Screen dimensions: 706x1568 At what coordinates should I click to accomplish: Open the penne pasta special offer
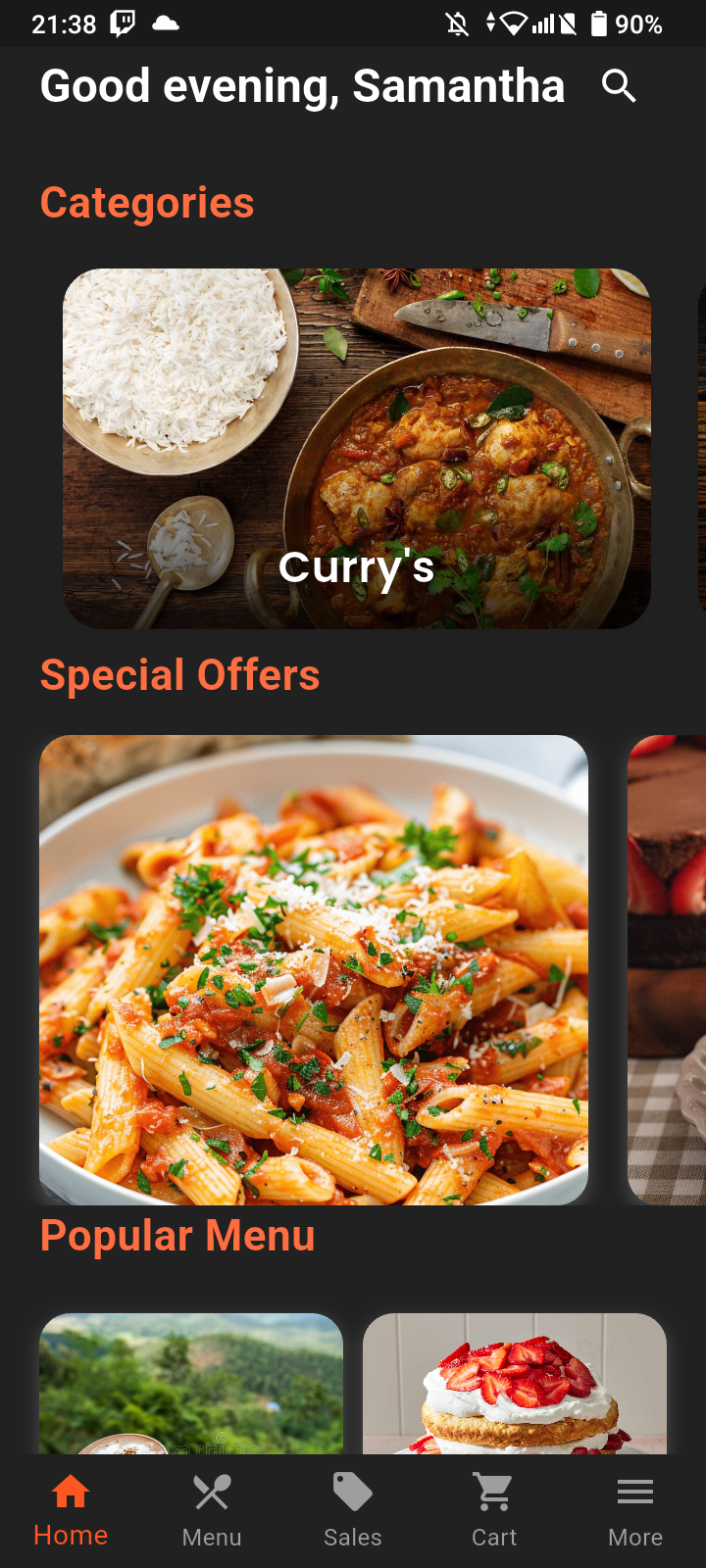[x=314, y=969]
